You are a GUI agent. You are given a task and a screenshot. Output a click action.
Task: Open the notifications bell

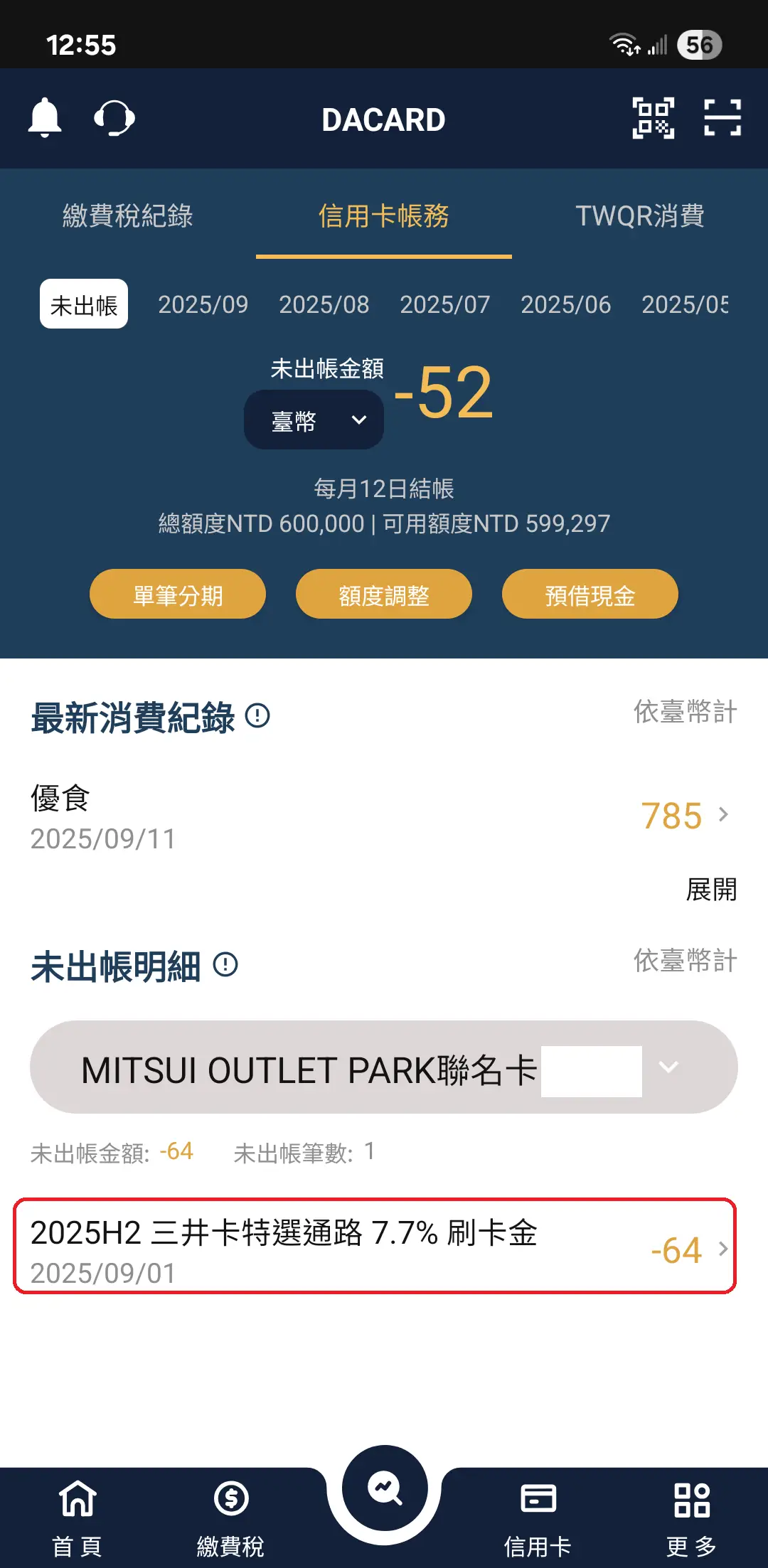pyautogui.click(x=44, y=118)
